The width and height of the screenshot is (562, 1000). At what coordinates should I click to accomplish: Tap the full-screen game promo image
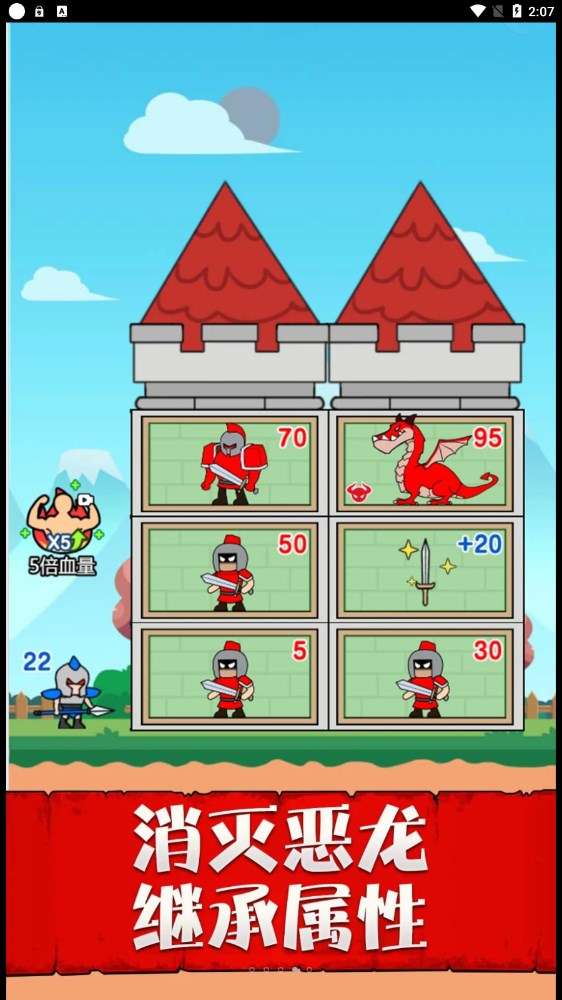281,511
